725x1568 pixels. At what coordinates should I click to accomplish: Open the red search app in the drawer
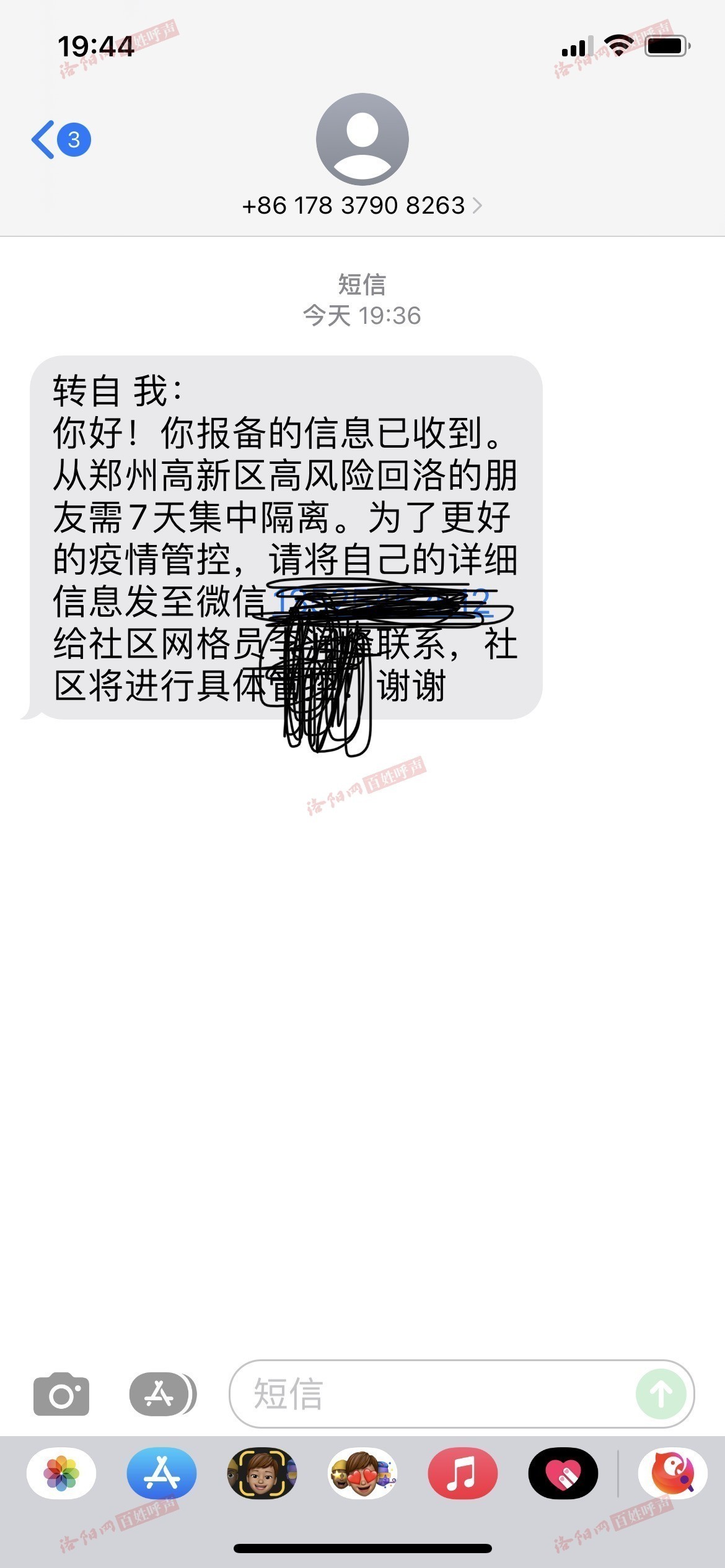pyautogui.click(x=672, y=1473)
